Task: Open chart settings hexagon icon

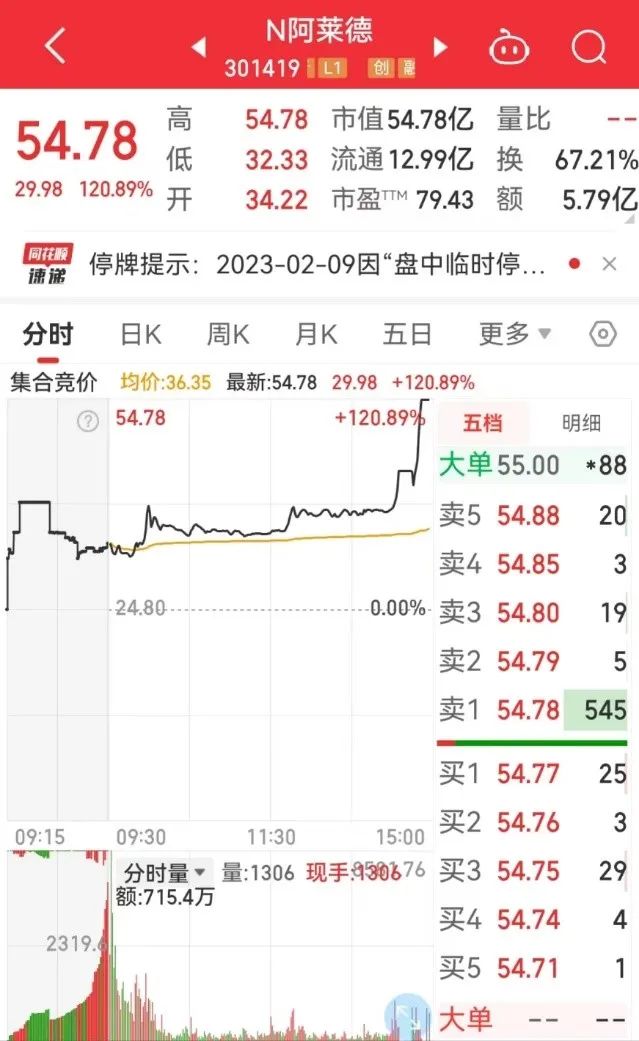Action: point(603,334)
